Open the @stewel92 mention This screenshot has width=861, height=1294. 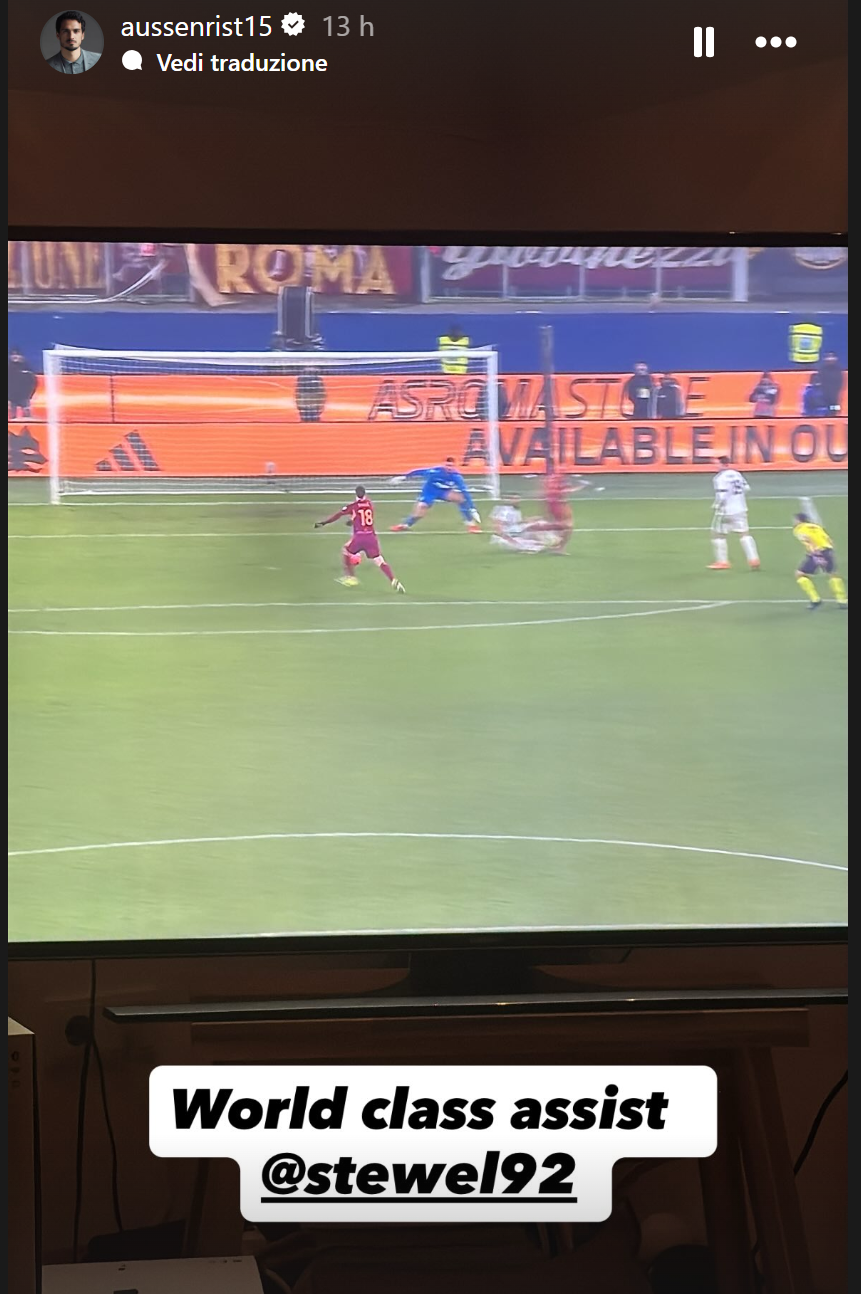coord(418,1175)
